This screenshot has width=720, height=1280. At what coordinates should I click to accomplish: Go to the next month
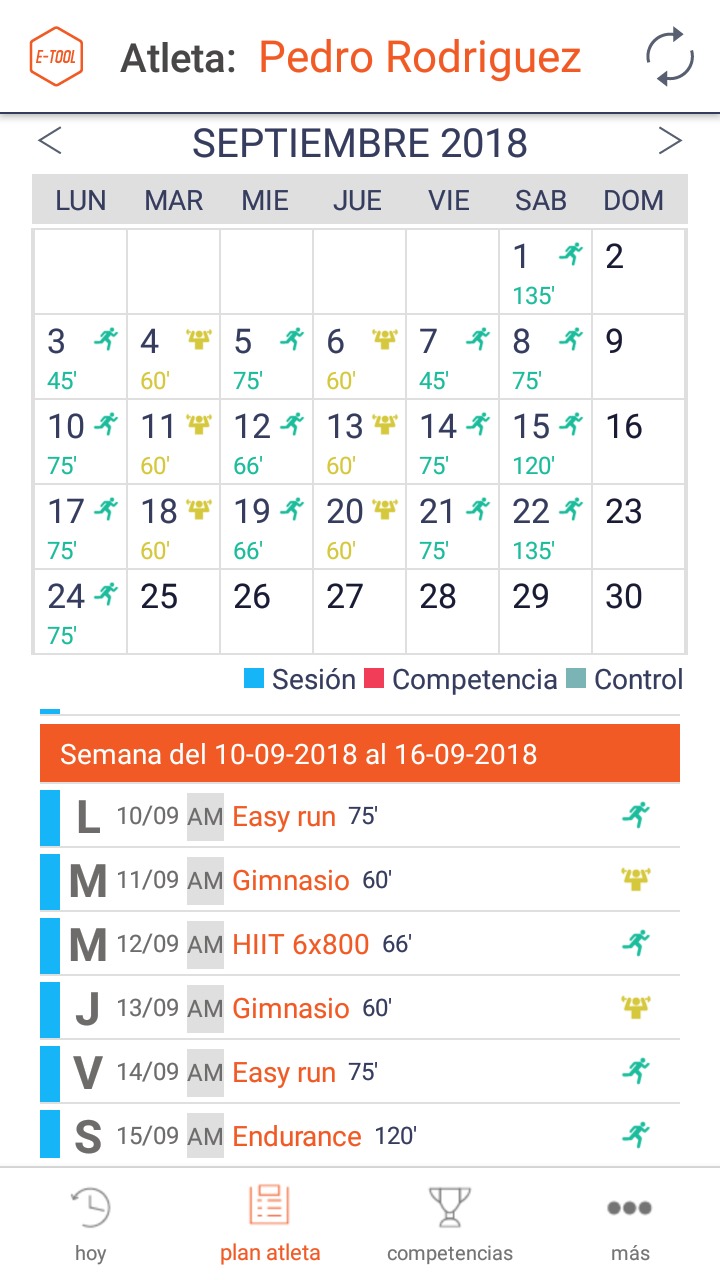[x=670, y=141]
